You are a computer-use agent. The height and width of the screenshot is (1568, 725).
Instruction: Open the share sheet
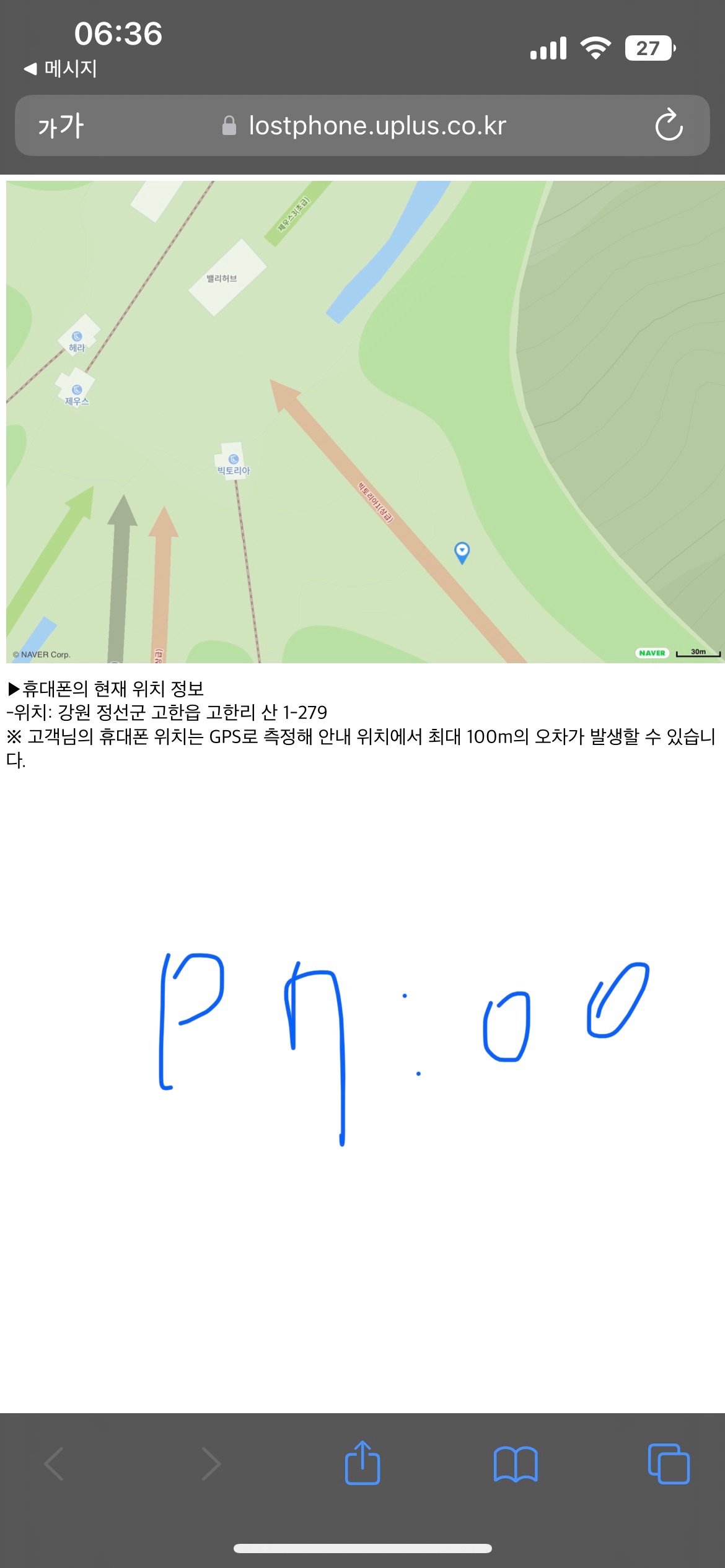coord(362,1464)
